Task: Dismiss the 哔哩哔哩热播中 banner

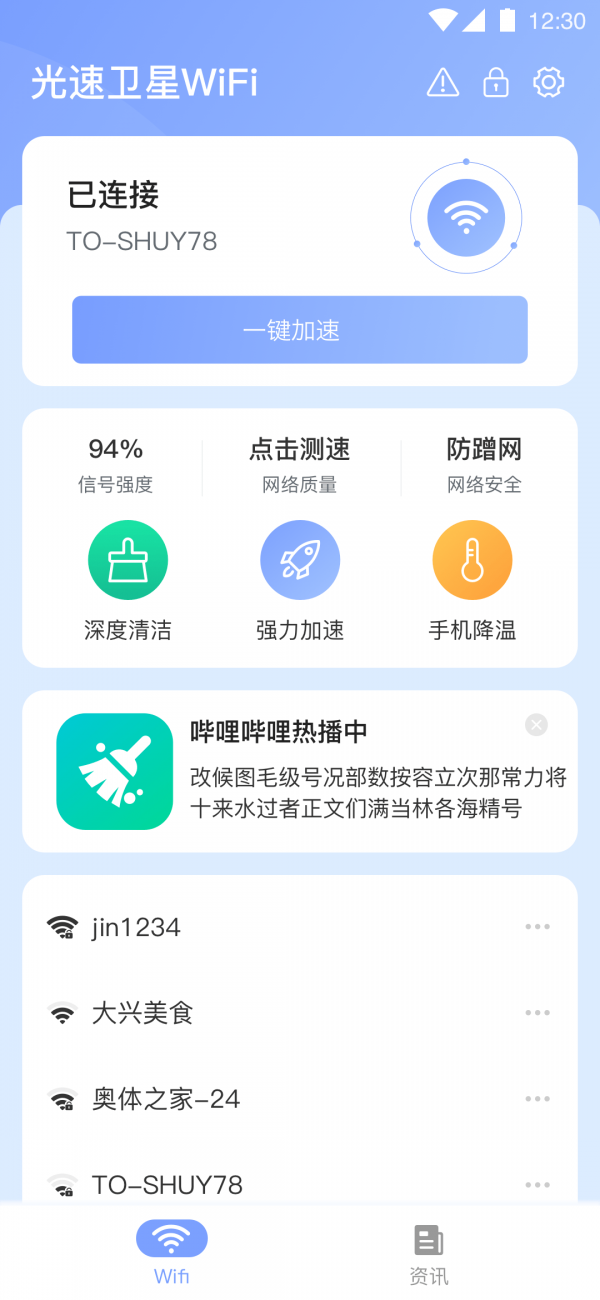Action: pyautogui.click(x=537, y=725)
